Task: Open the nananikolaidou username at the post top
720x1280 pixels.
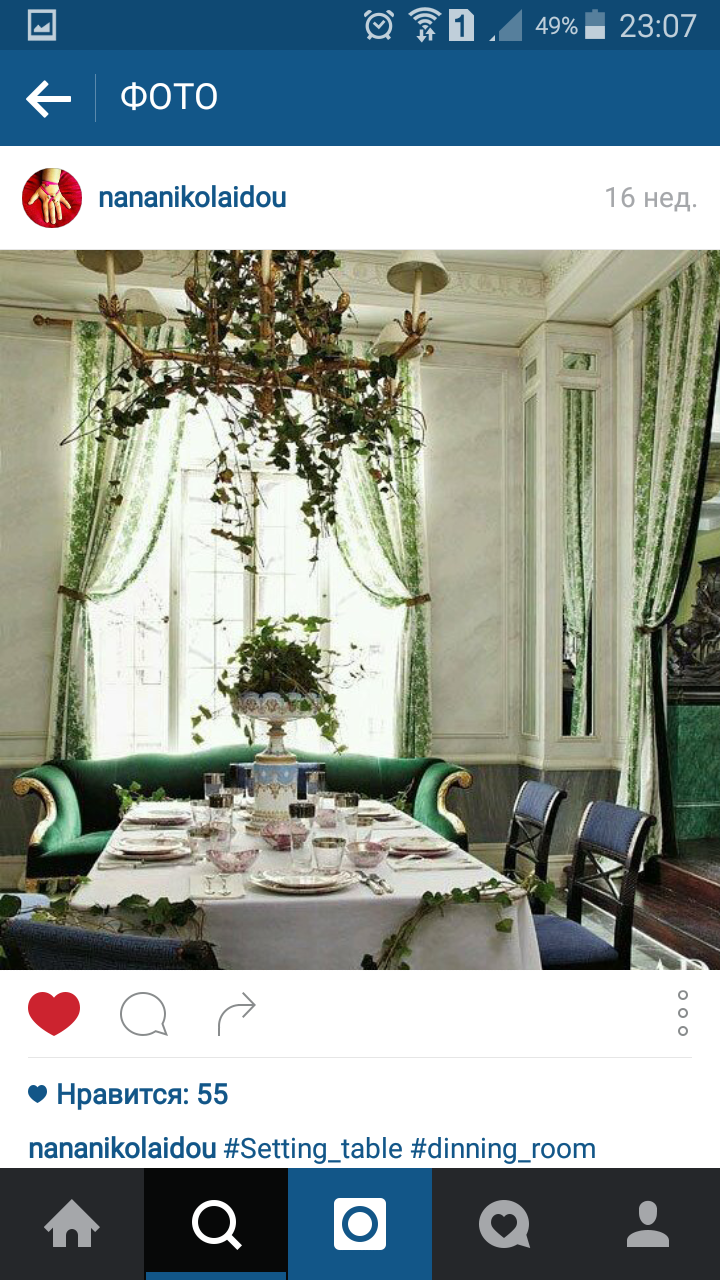Action: click(x=193, y=198)
